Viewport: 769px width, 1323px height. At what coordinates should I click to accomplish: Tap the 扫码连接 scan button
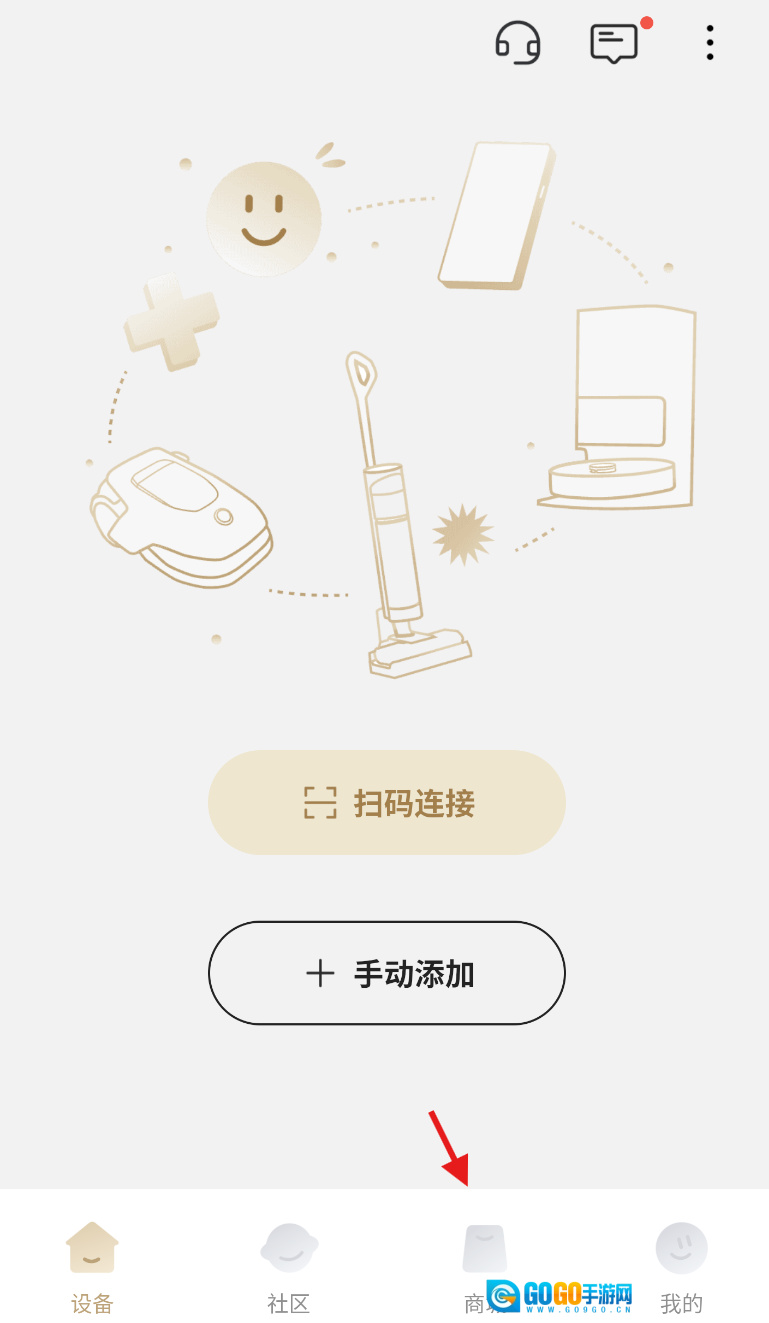click(x=387, y=803)
